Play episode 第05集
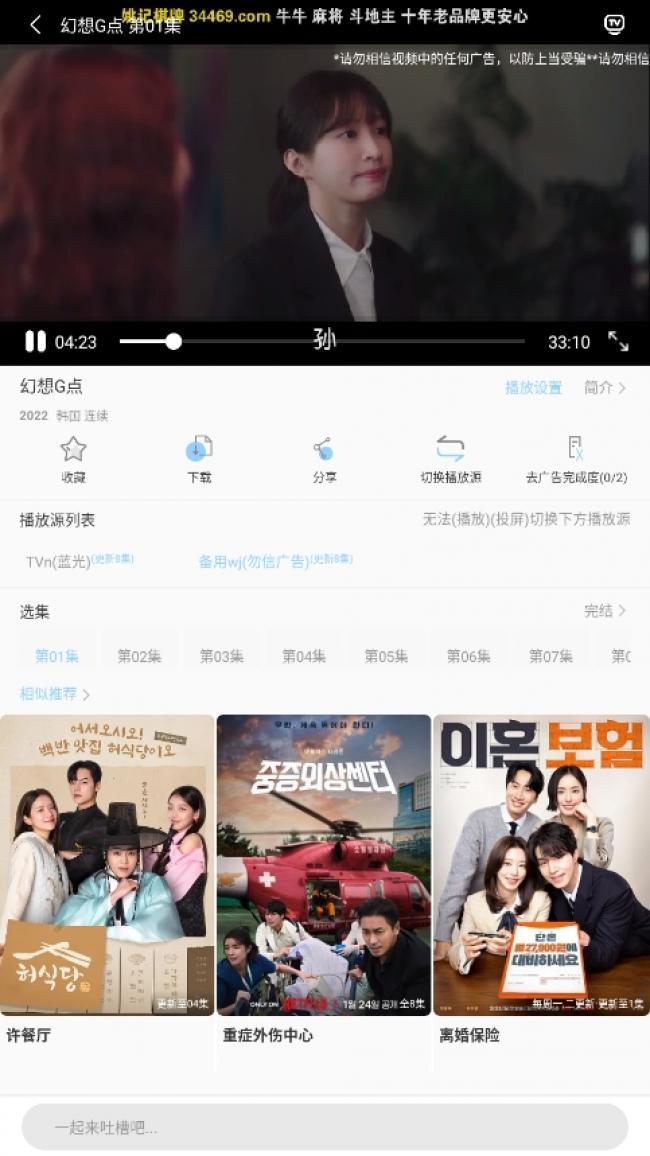The image size is (650, 1156). pos(386,656)
